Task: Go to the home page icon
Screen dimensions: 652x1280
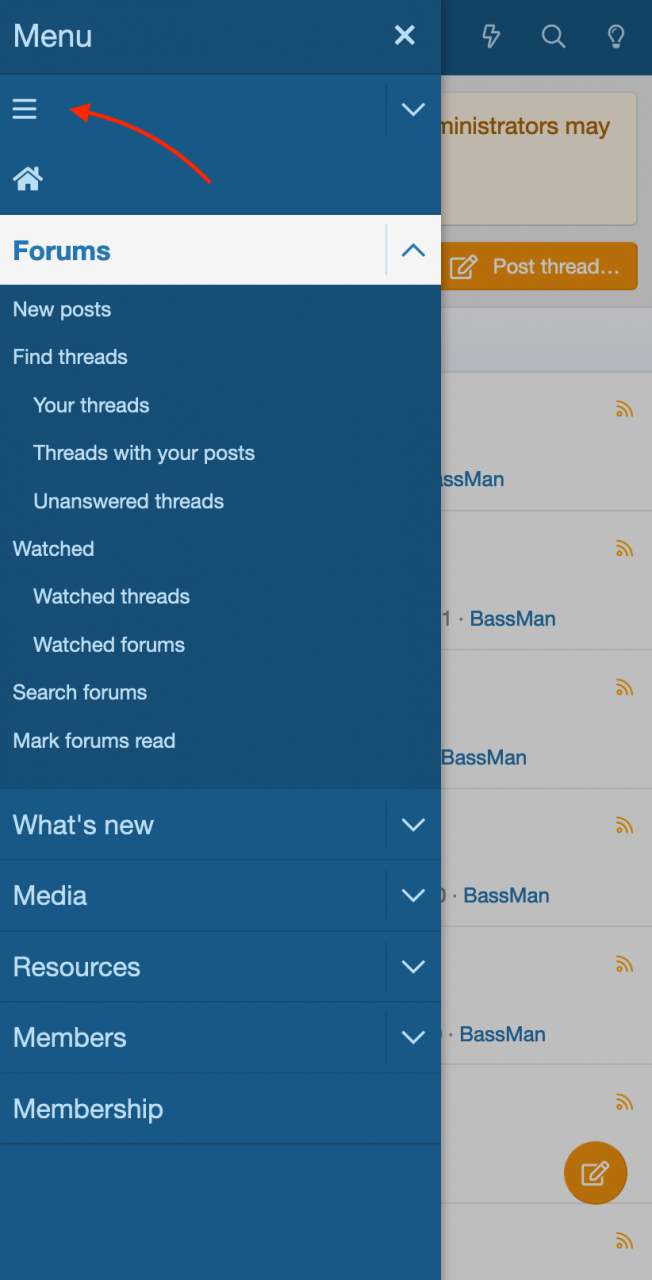Action: click(x=27, y=179)
